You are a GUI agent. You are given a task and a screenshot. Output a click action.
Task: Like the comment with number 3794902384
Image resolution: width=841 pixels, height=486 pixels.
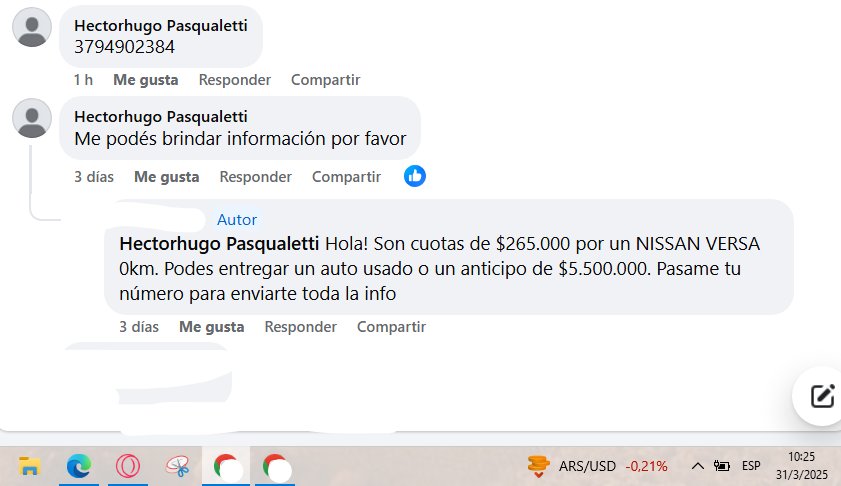pyautogui.click(x=145, y=79)
